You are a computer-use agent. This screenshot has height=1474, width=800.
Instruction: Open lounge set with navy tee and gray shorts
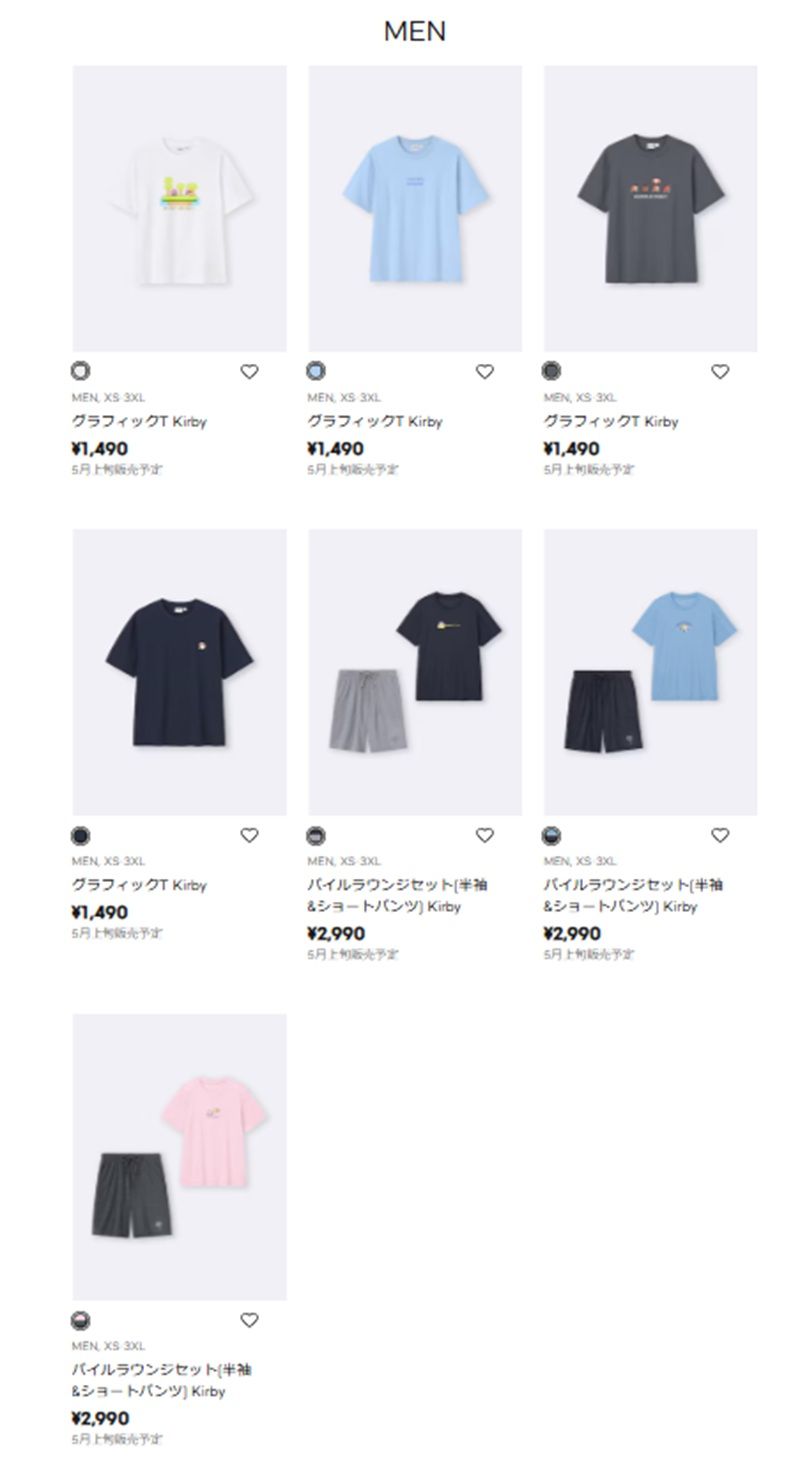[x=415, y=672]
